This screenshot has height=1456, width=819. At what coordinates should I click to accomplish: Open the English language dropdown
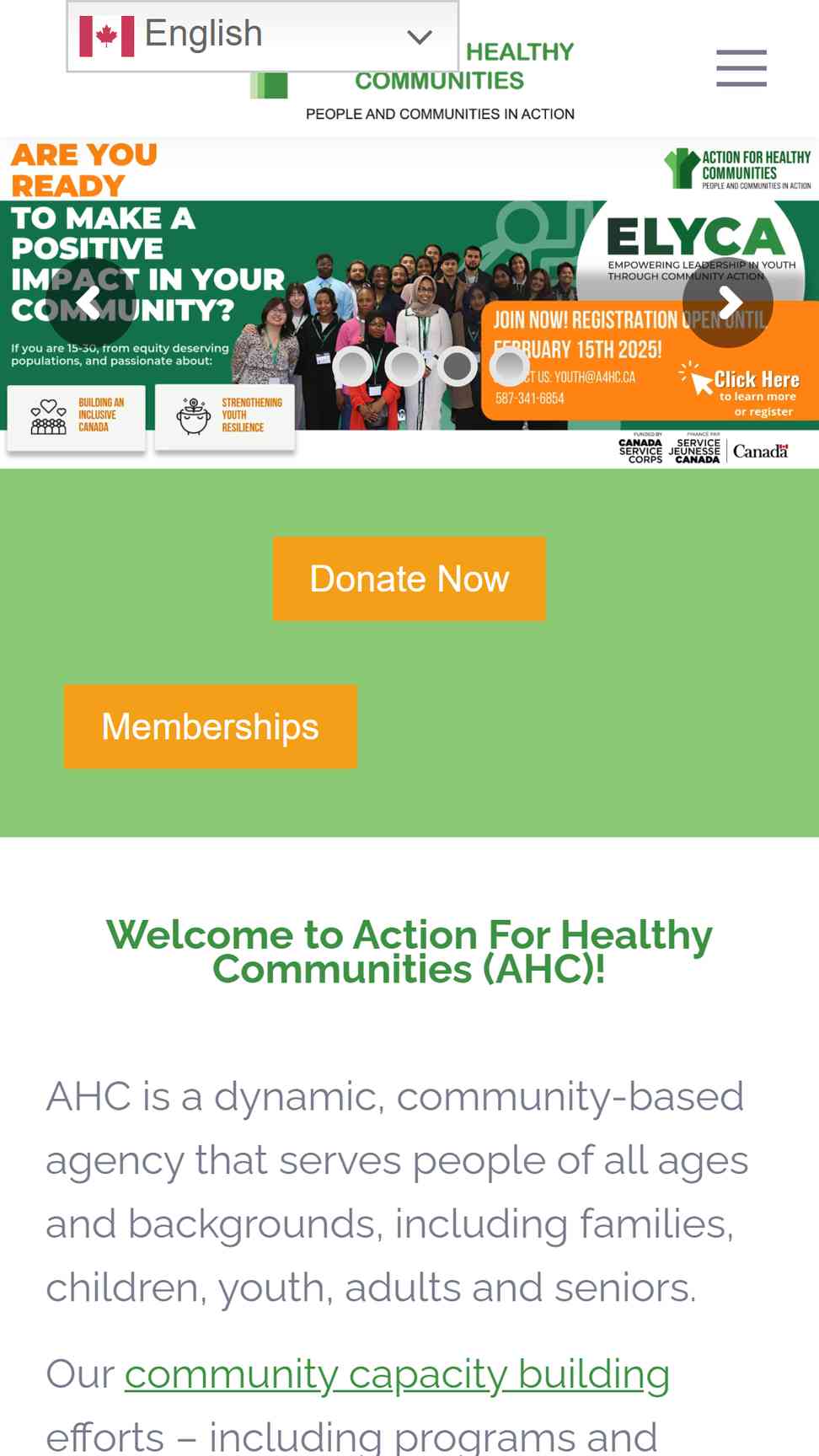pos(262,36)
